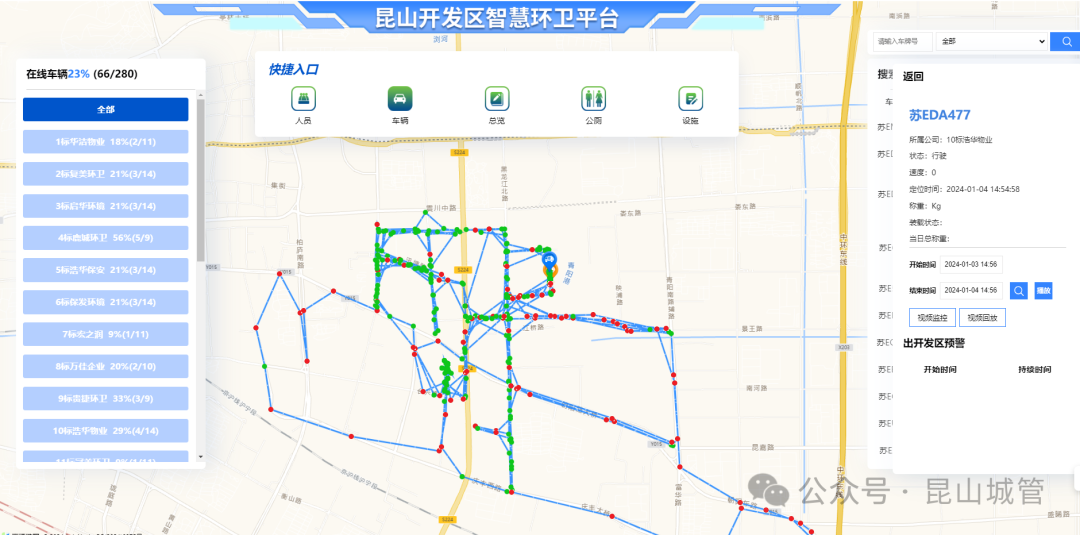
Task: Tap the 全部 filter button in vehicle list
Action: 105,110
